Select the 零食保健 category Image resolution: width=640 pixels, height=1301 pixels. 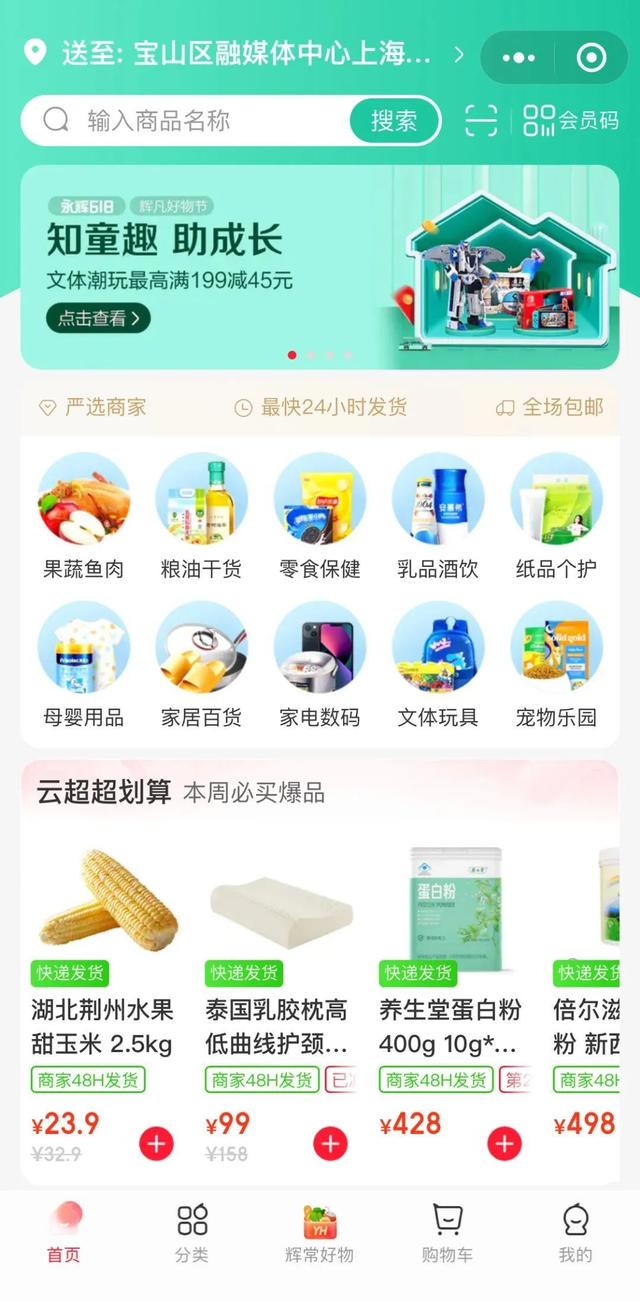[320, 517]
